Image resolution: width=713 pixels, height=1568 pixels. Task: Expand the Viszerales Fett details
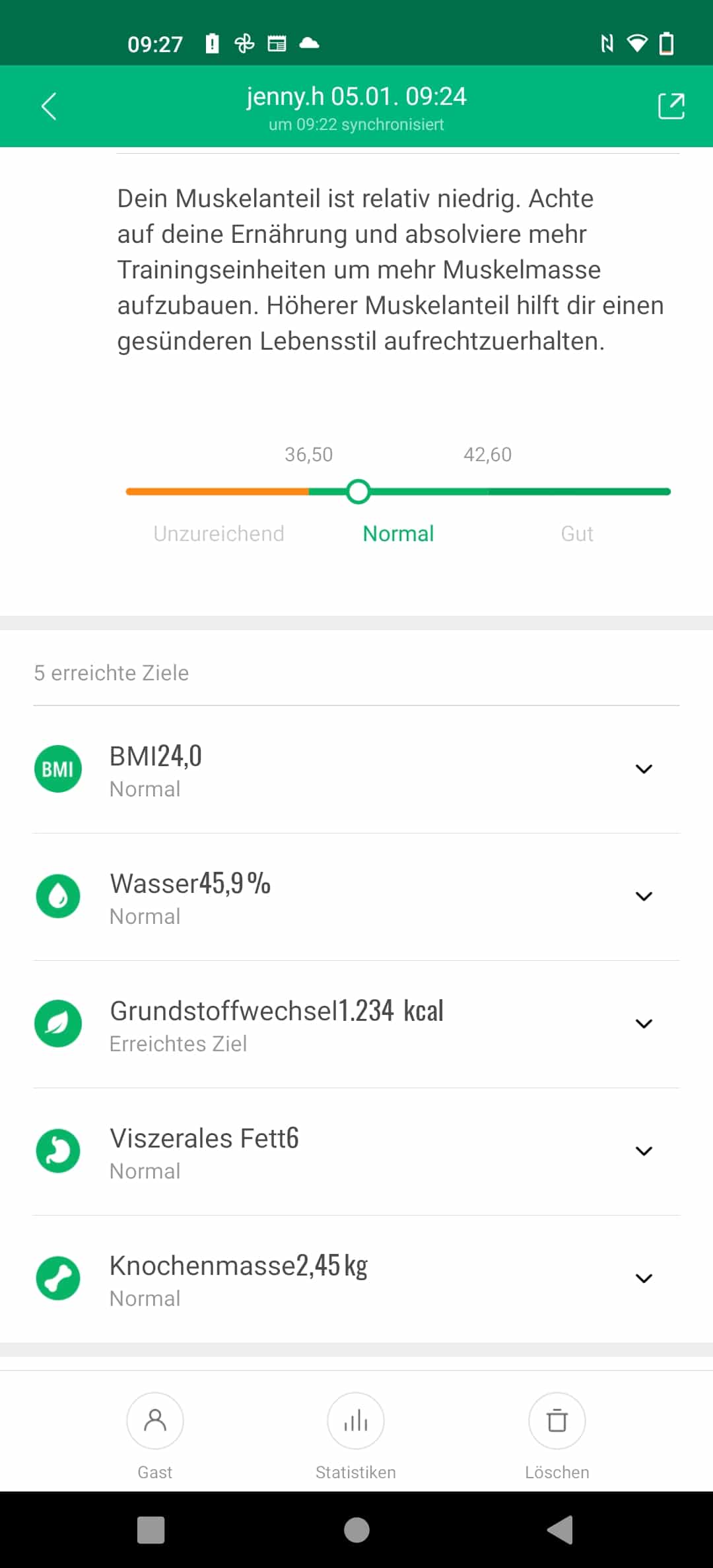(x=356, y=1152)
